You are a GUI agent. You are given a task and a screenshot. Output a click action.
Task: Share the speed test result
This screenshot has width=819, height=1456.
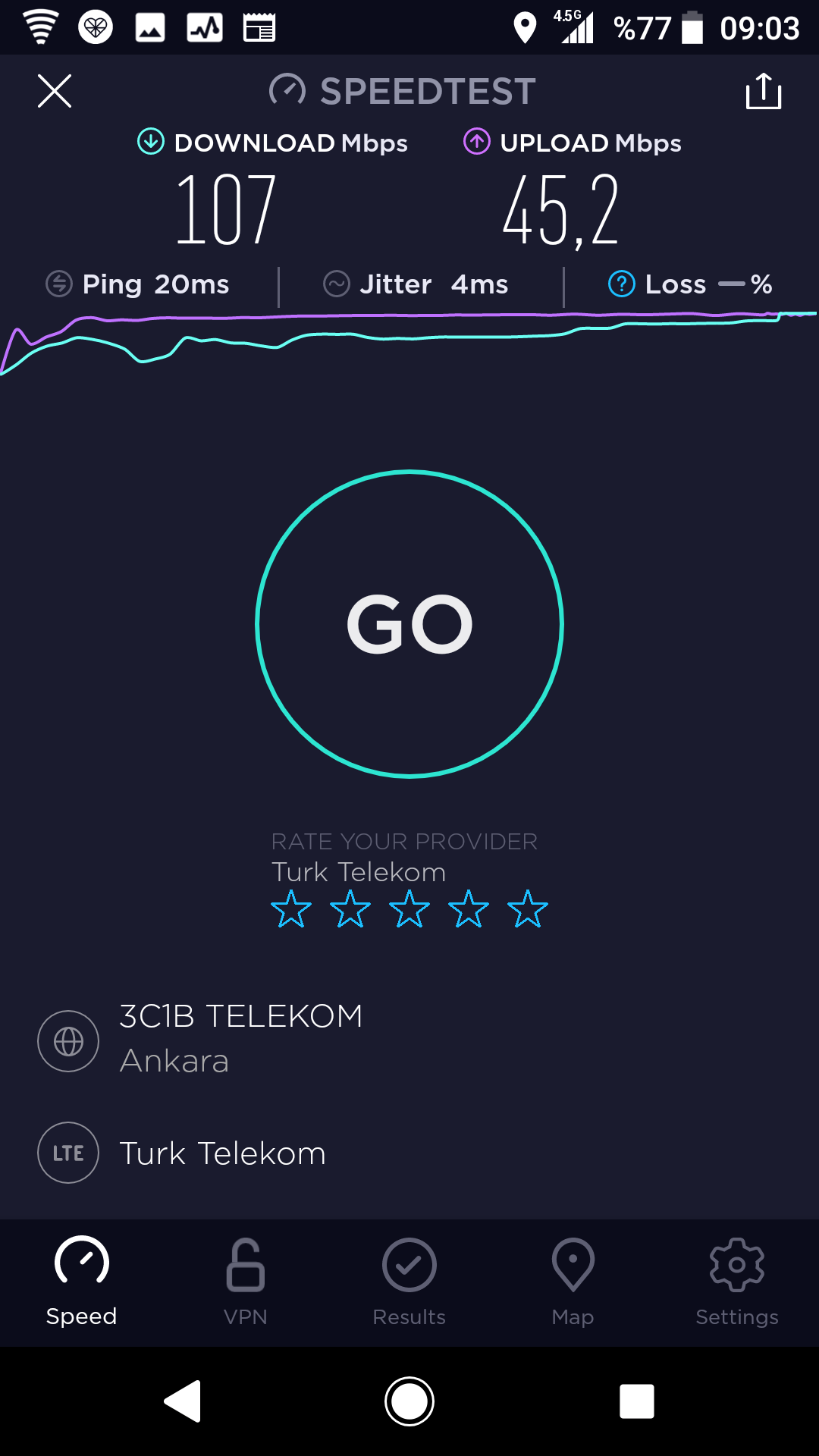pos(764,91)
